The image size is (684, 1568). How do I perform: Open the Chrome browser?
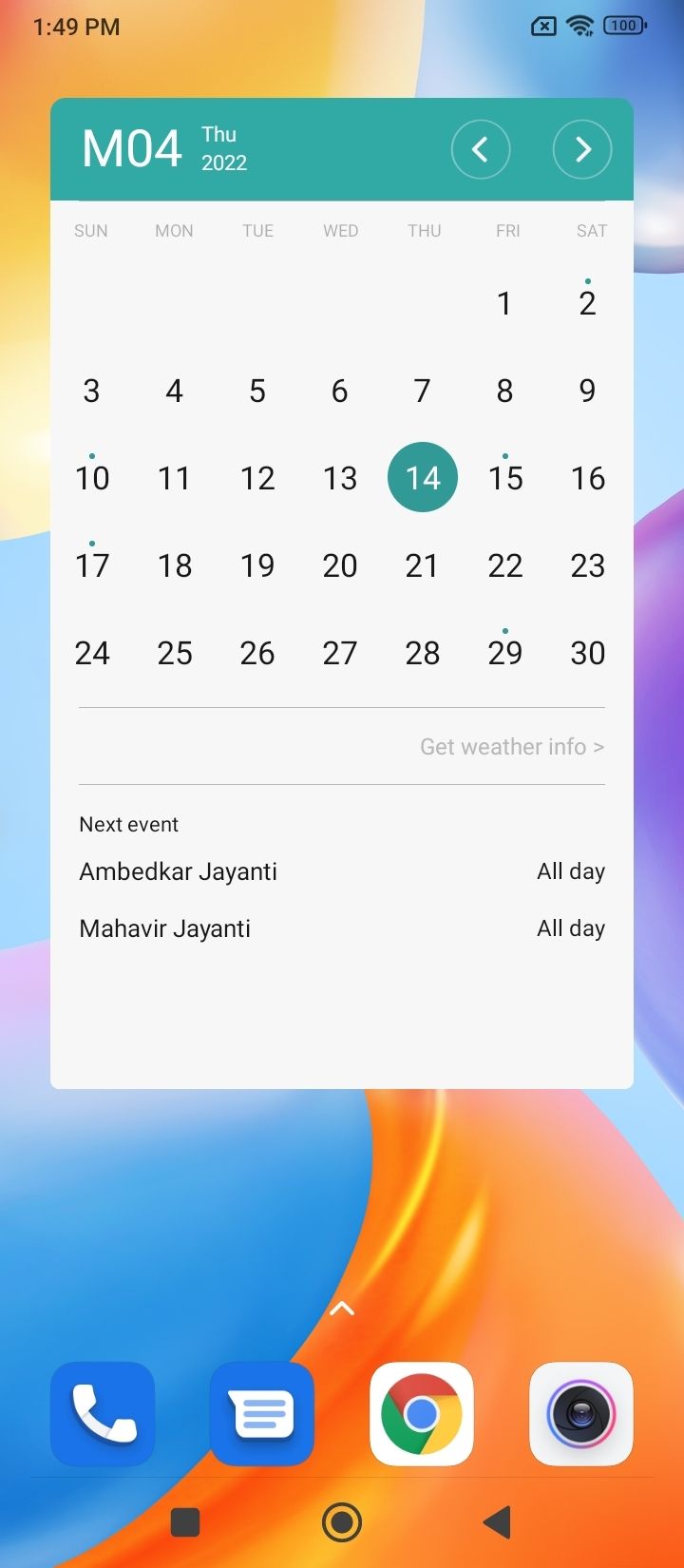pos(422,1413)
